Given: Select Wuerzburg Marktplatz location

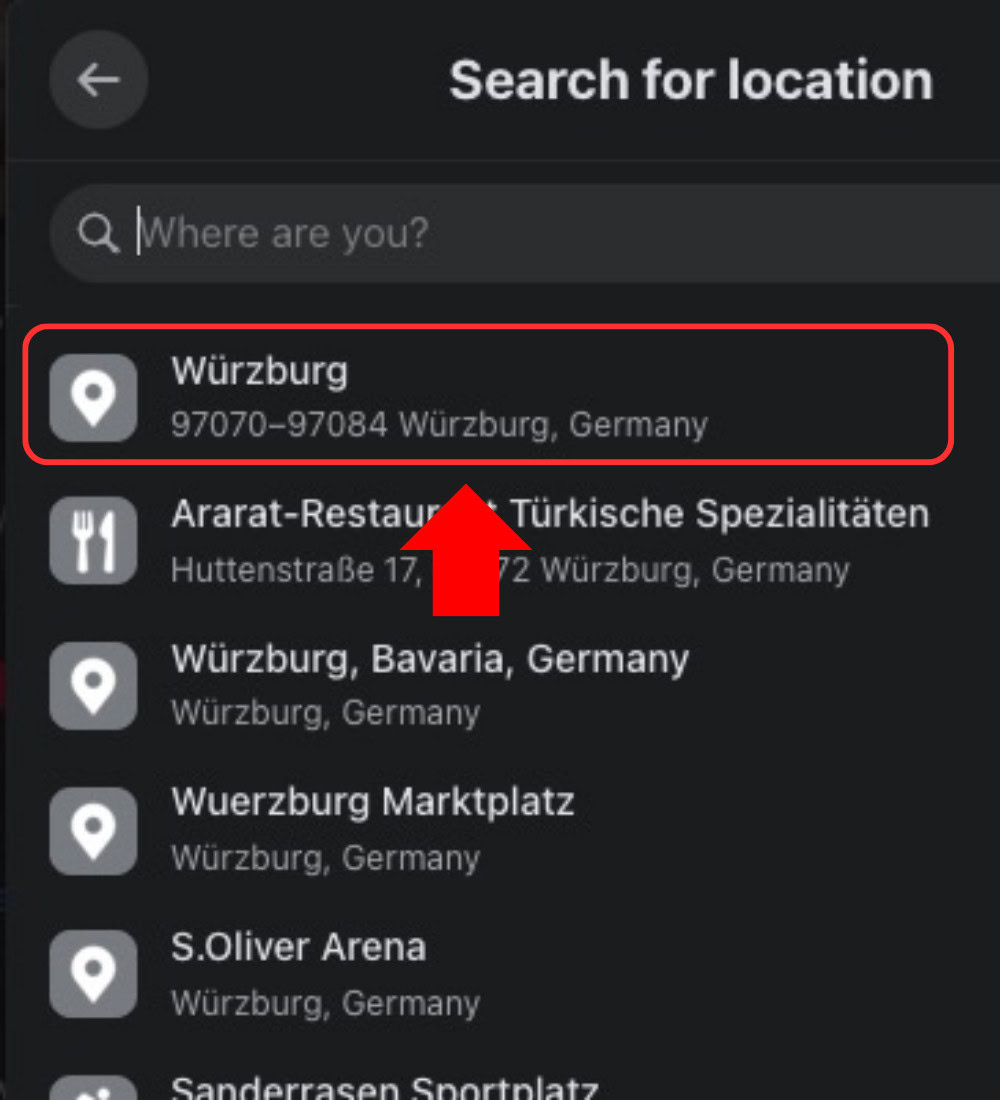Looking at the screenshot, I should [373, 828].
